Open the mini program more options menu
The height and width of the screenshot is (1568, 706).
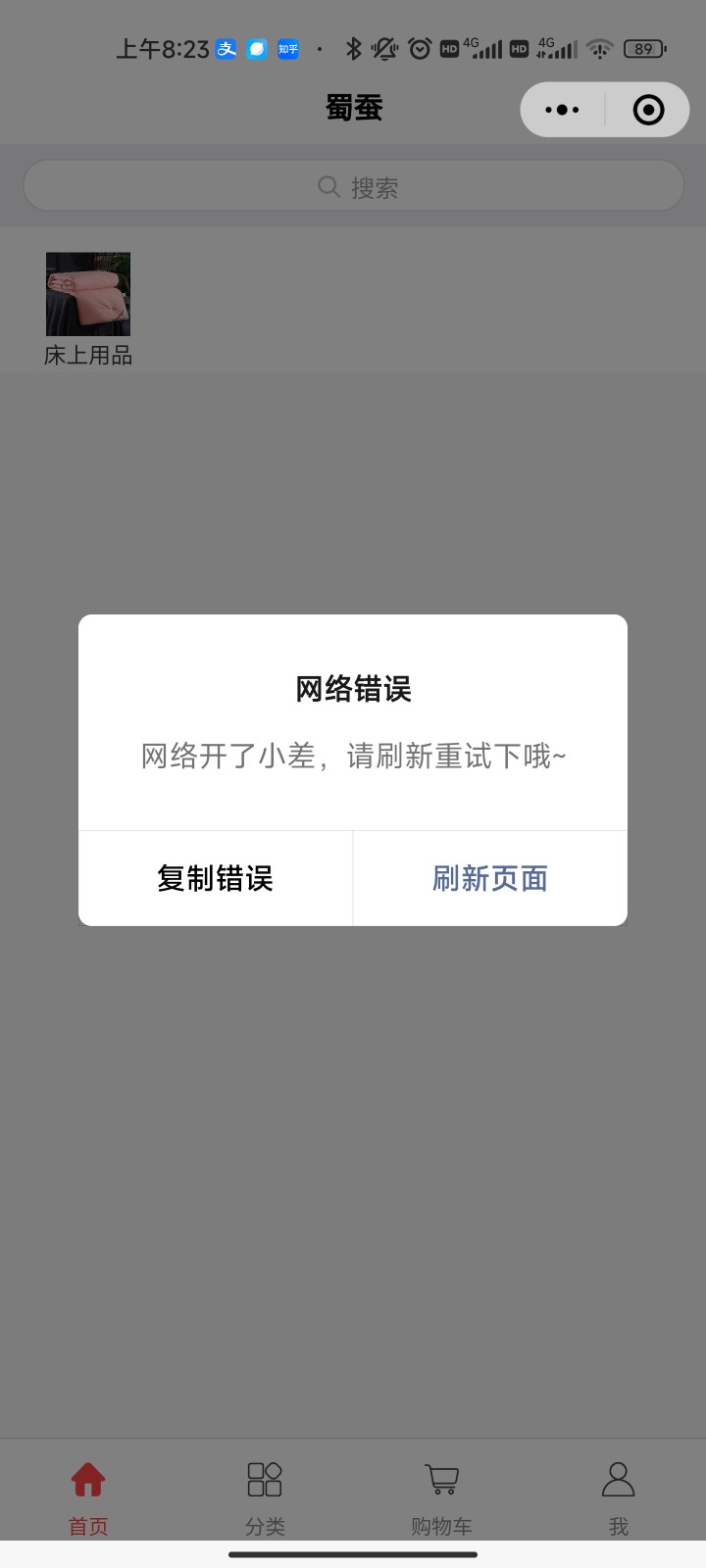pyautogui.click(x=562, y=110)
